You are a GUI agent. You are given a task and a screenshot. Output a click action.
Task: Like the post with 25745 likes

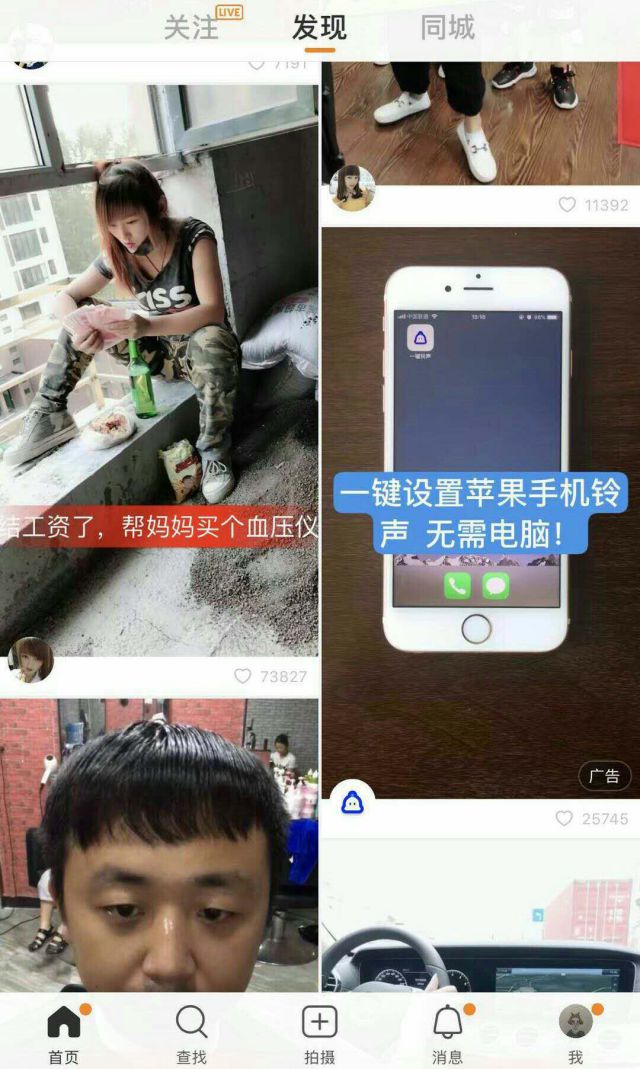[565, 819]
